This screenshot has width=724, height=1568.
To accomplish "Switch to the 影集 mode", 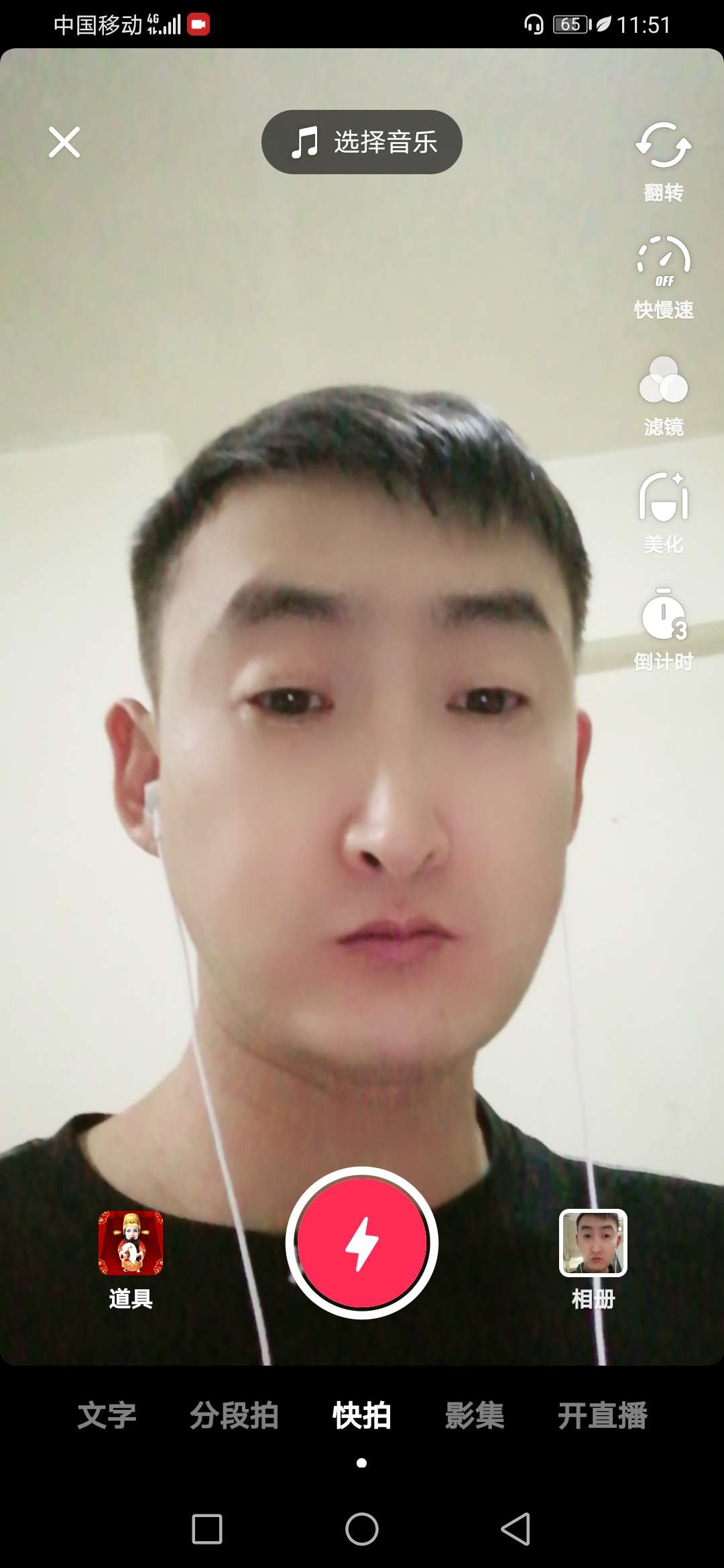I will pyautogui.click(x=475, y=1415).
